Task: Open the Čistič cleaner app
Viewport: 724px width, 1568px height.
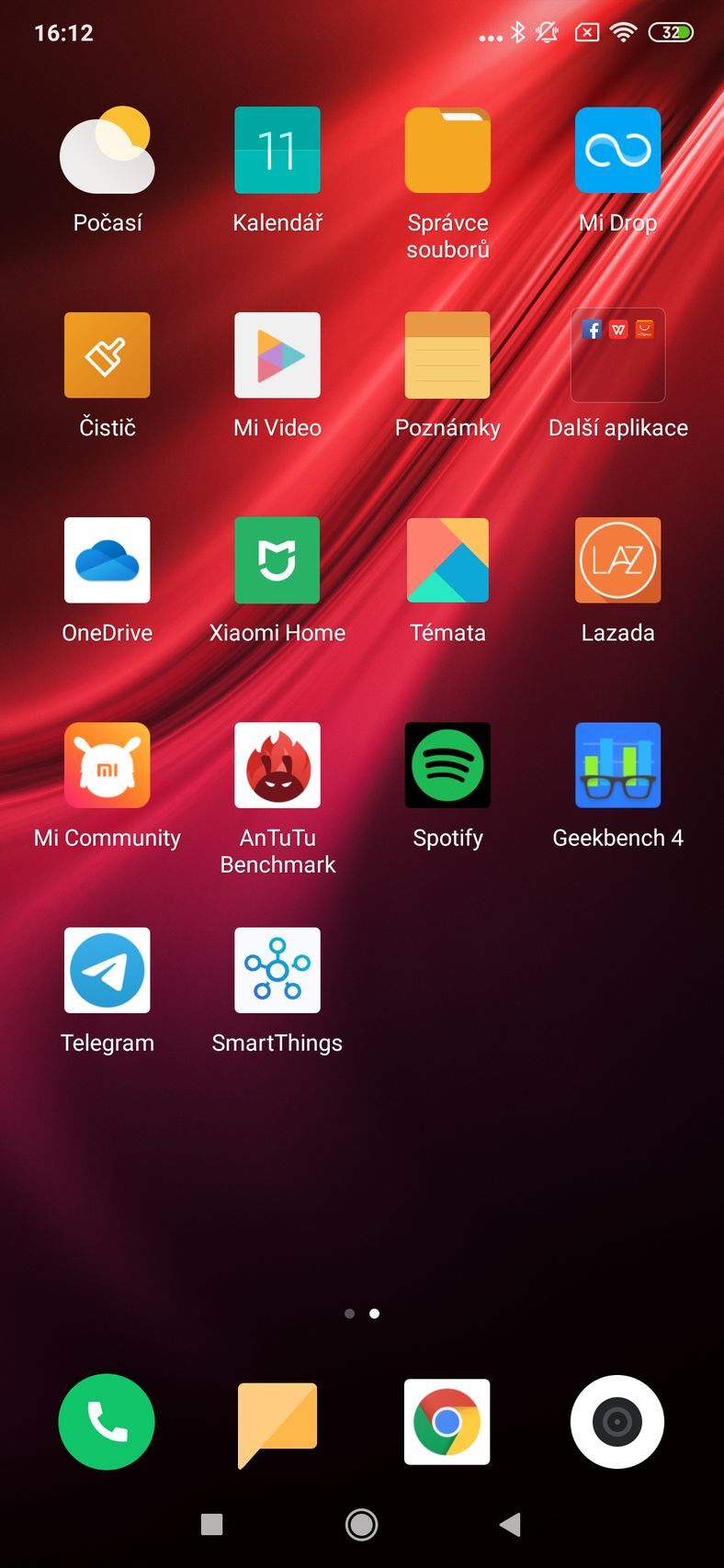Action: (x=107, y=355)
